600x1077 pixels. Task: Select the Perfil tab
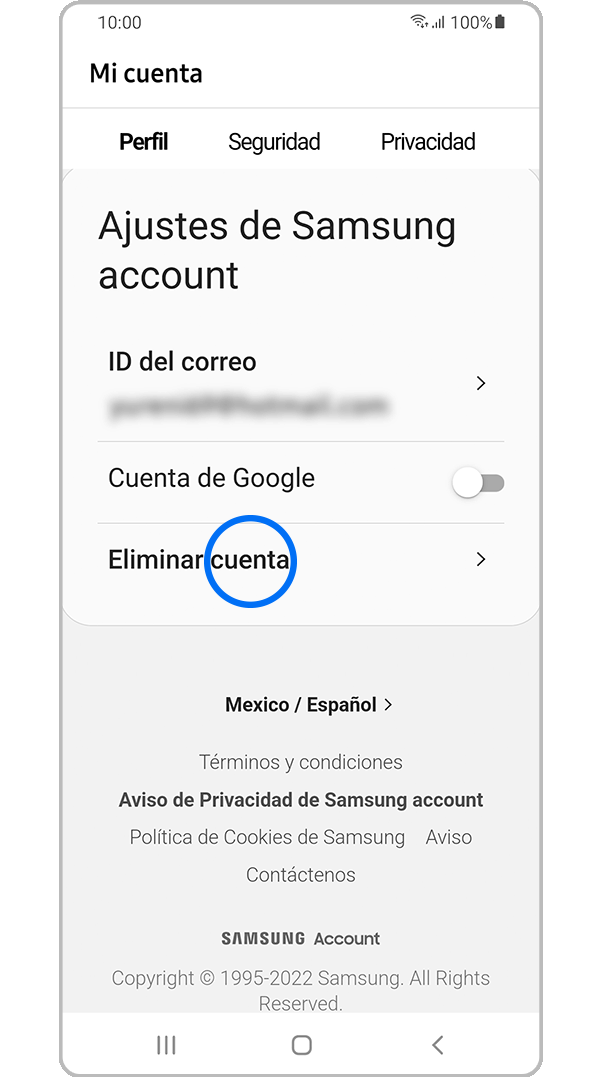(143, 142)
